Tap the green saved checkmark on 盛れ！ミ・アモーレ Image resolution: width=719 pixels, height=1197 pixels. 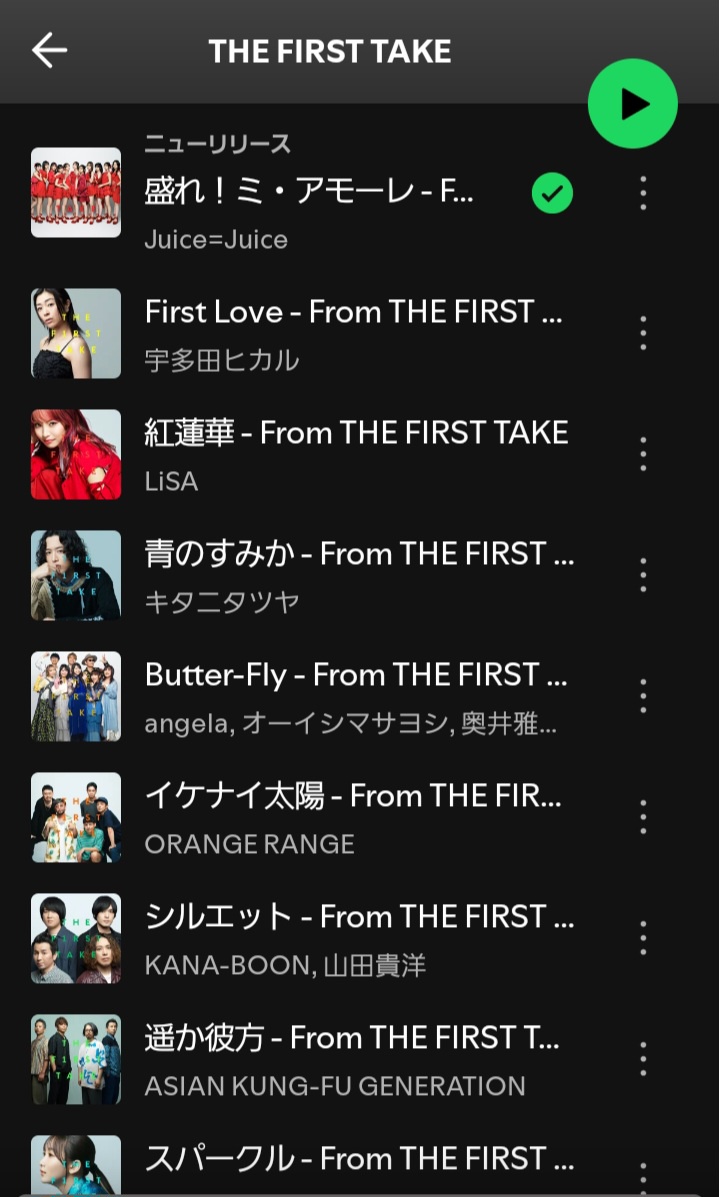pos(552,193)
